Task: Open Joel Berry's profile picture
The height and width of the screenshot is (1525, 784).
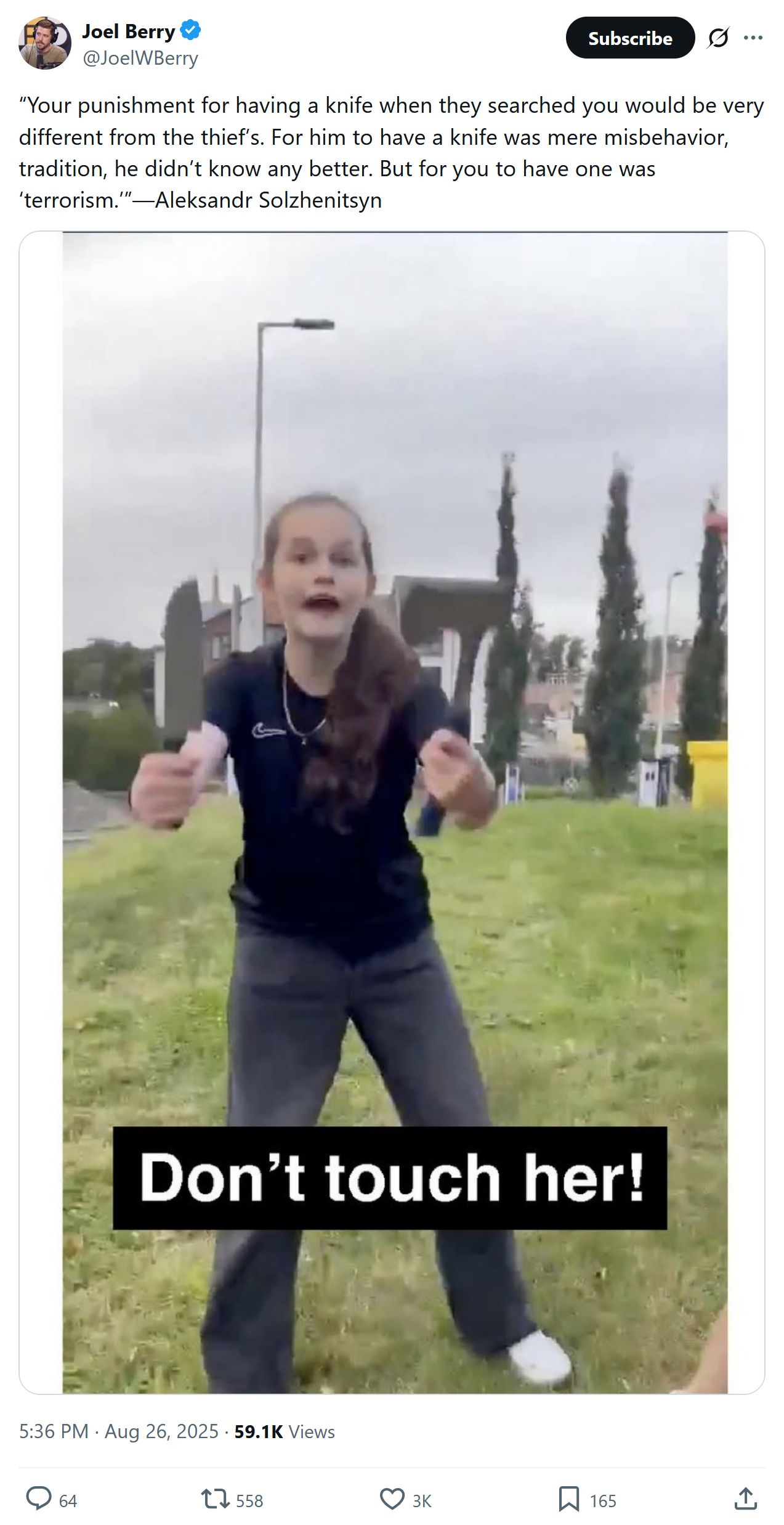Action: coord(44,43)
